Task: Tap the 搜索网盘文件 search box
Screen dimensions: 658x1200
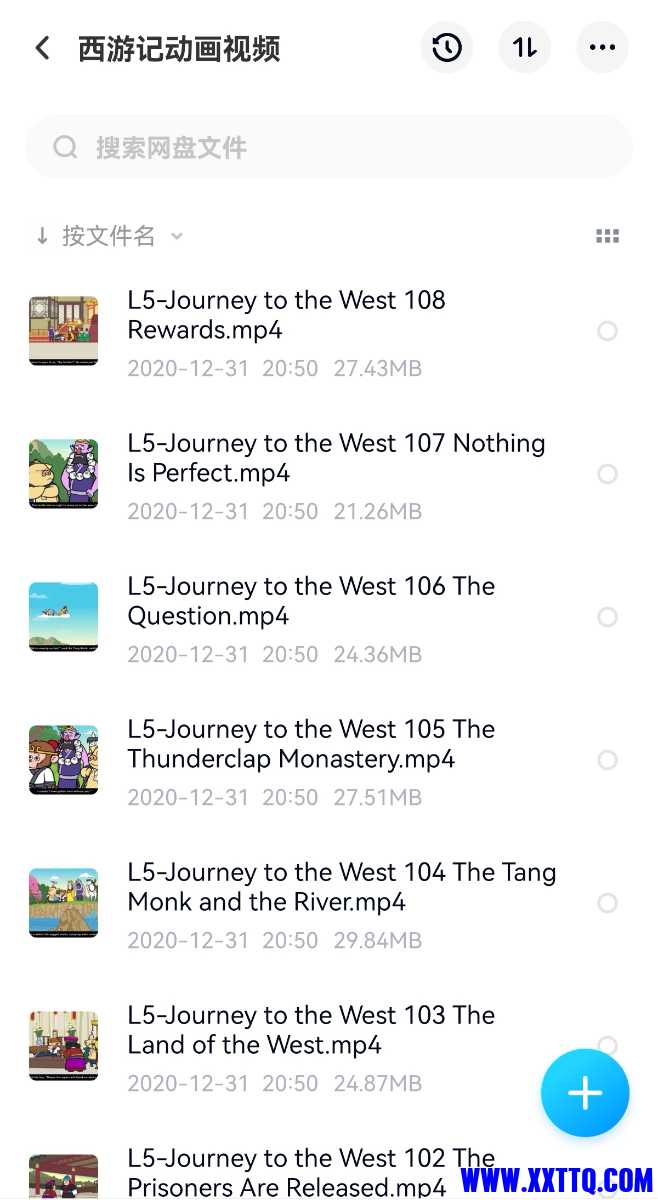Action: [x=329, y=148]
